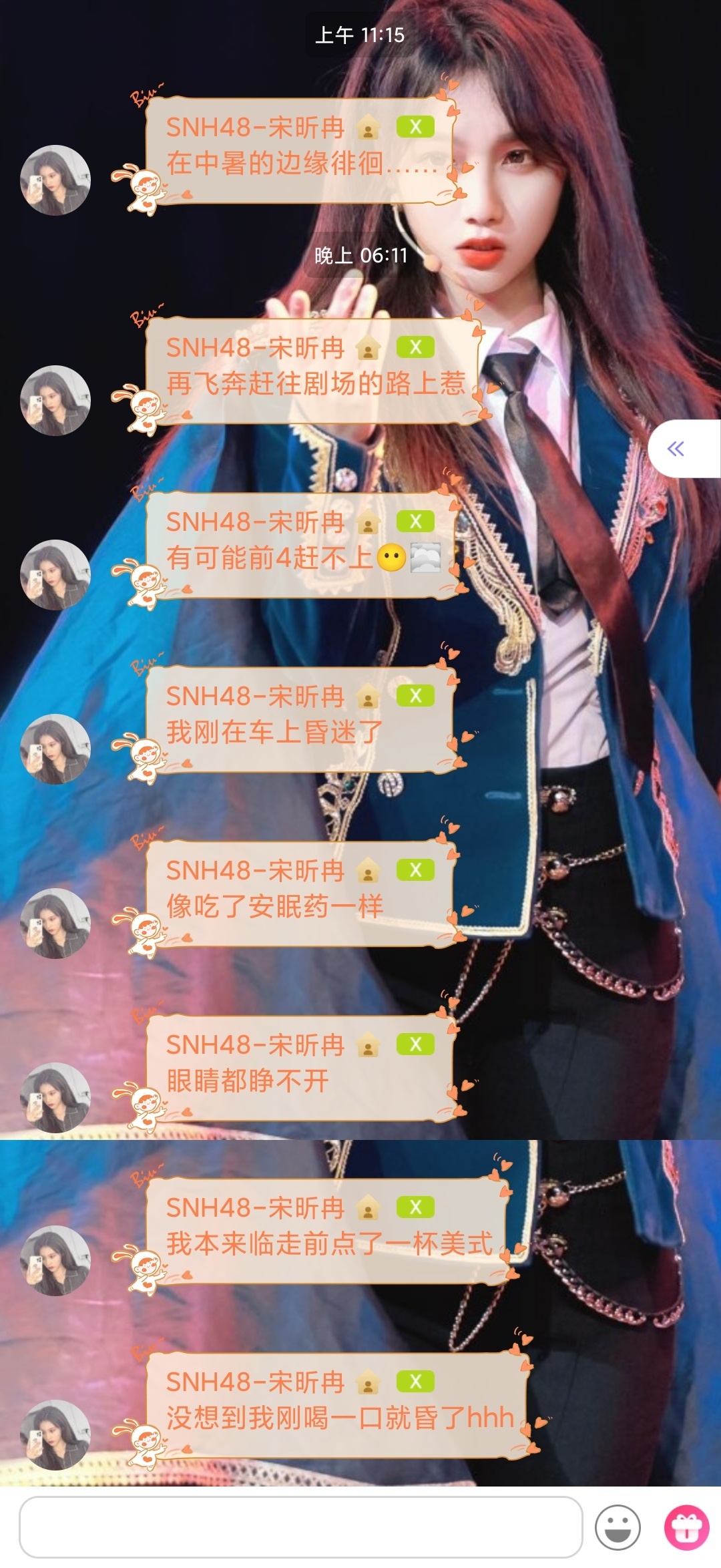Open avatar beside message 在中暑的边缘徘徊
This screenshot has height=1568, width=721.
pos(55,180)
